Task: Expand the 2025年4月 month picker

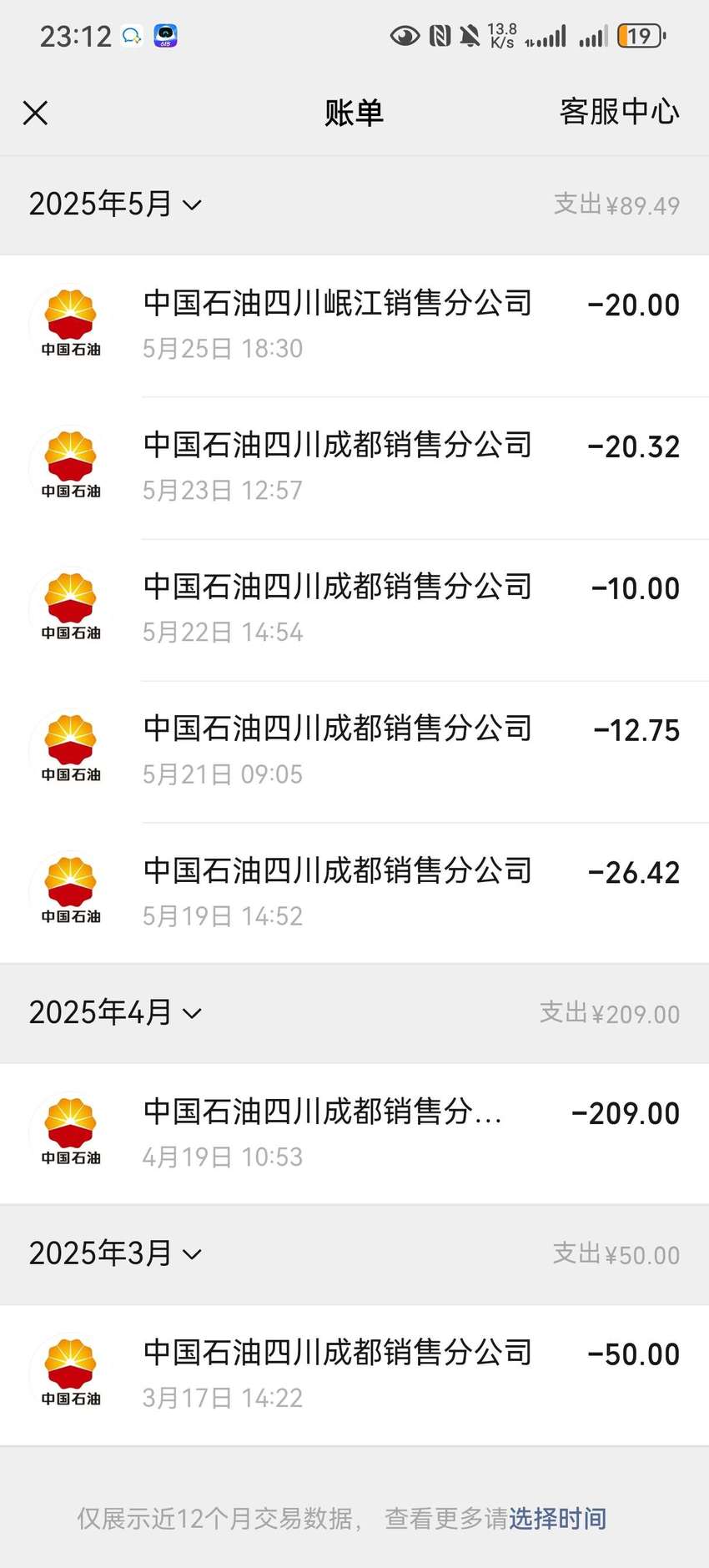Action: coord(115,1013)
